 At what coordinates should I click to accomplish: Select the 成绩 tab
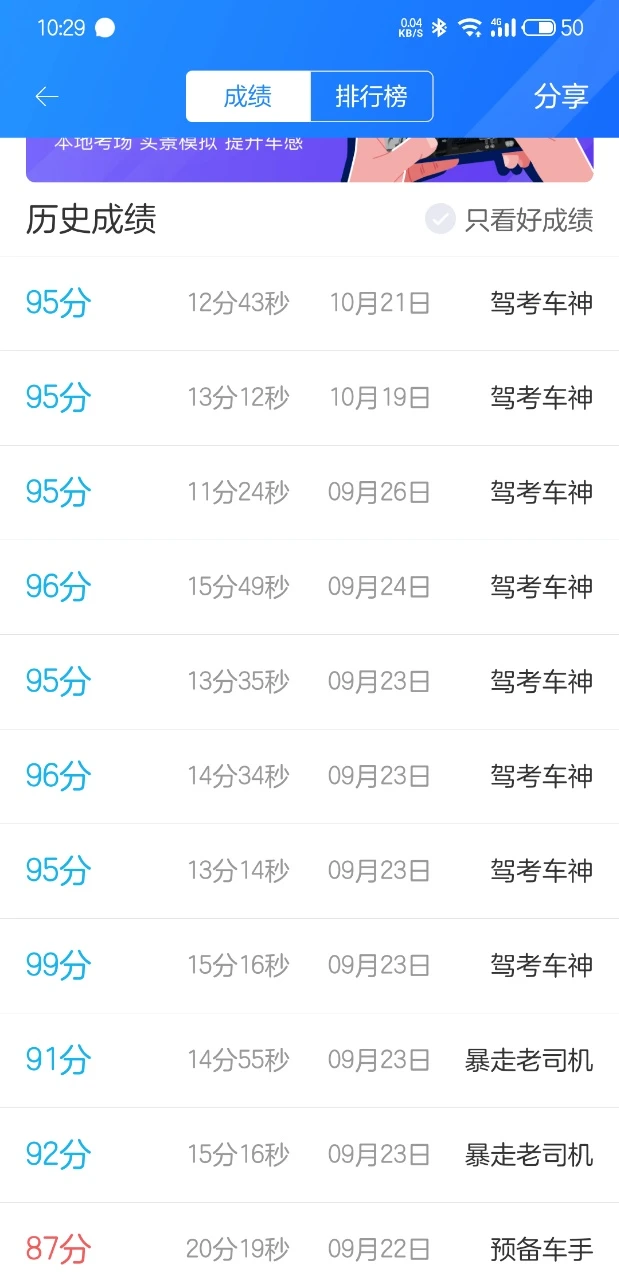click(x=248, y=97)
